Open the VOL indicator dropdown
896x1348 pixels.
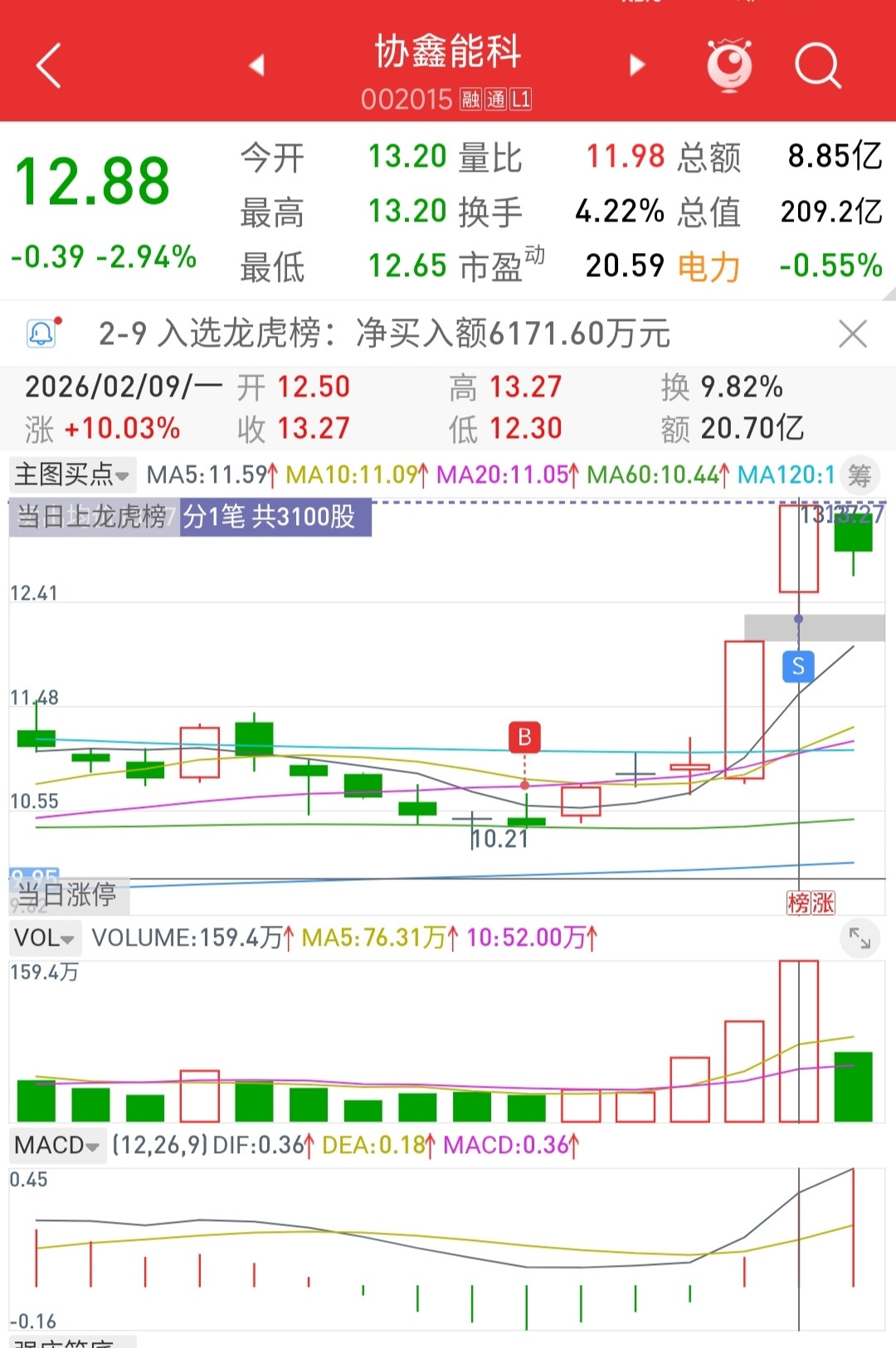click(x=45, y=938)
